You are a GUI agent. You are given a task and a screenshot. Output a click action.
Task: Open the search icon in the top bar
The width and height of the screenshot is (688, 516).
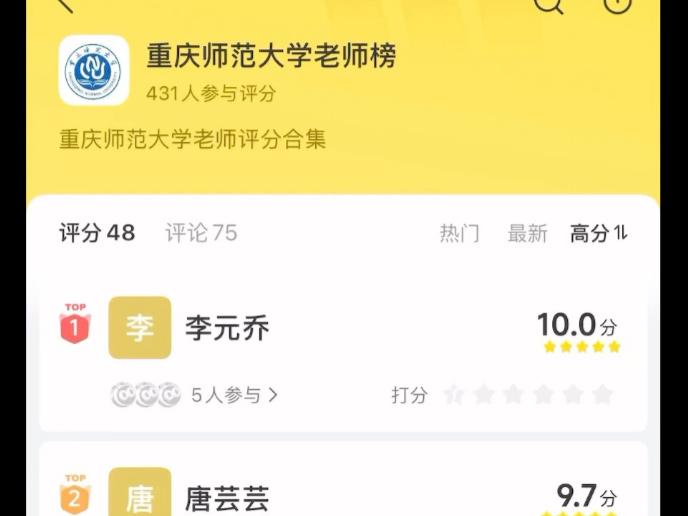[x=549, y=5]
